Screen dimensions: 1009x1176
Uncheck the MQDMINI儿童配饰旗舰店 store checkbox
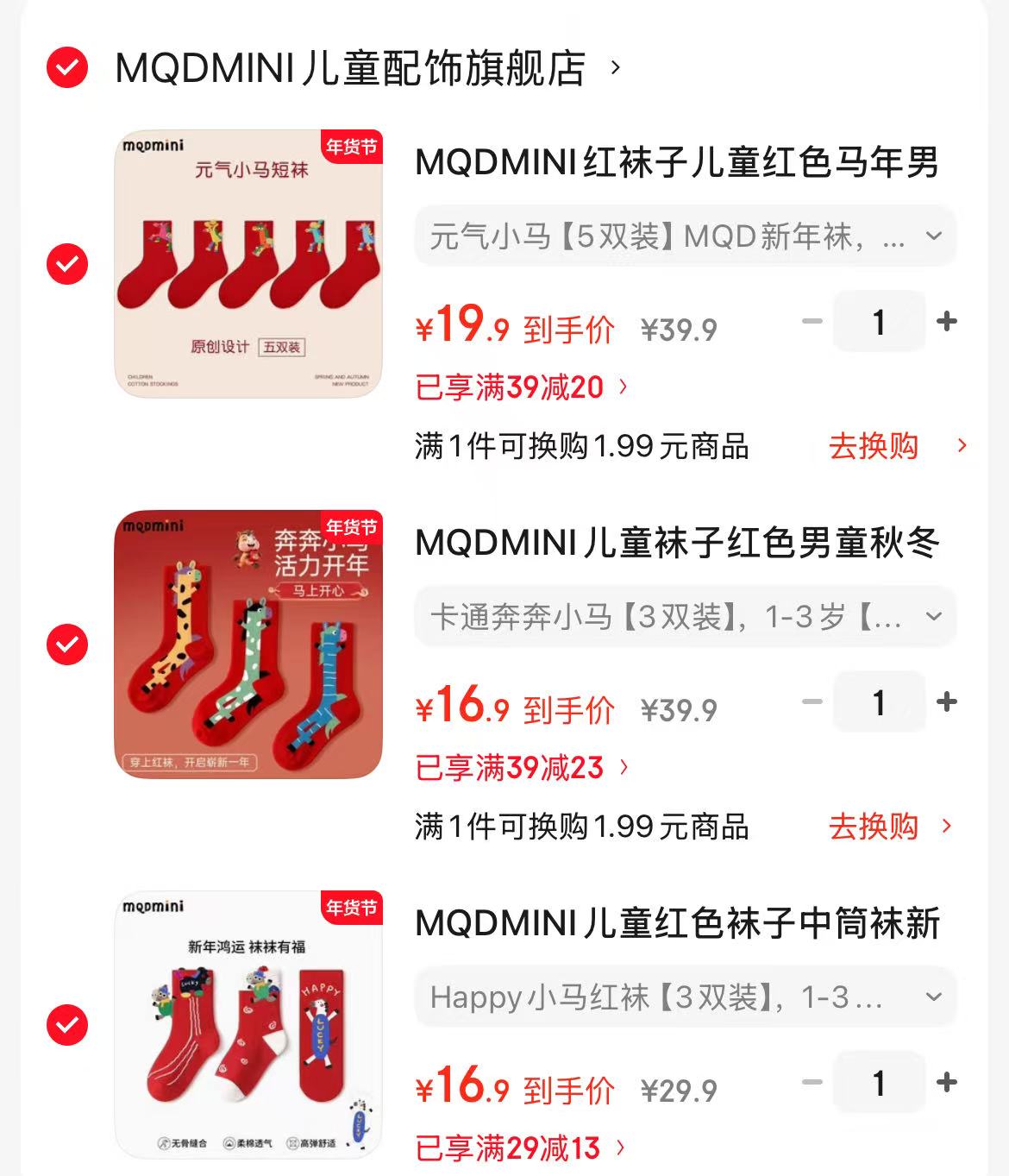(x=67, y=67)
